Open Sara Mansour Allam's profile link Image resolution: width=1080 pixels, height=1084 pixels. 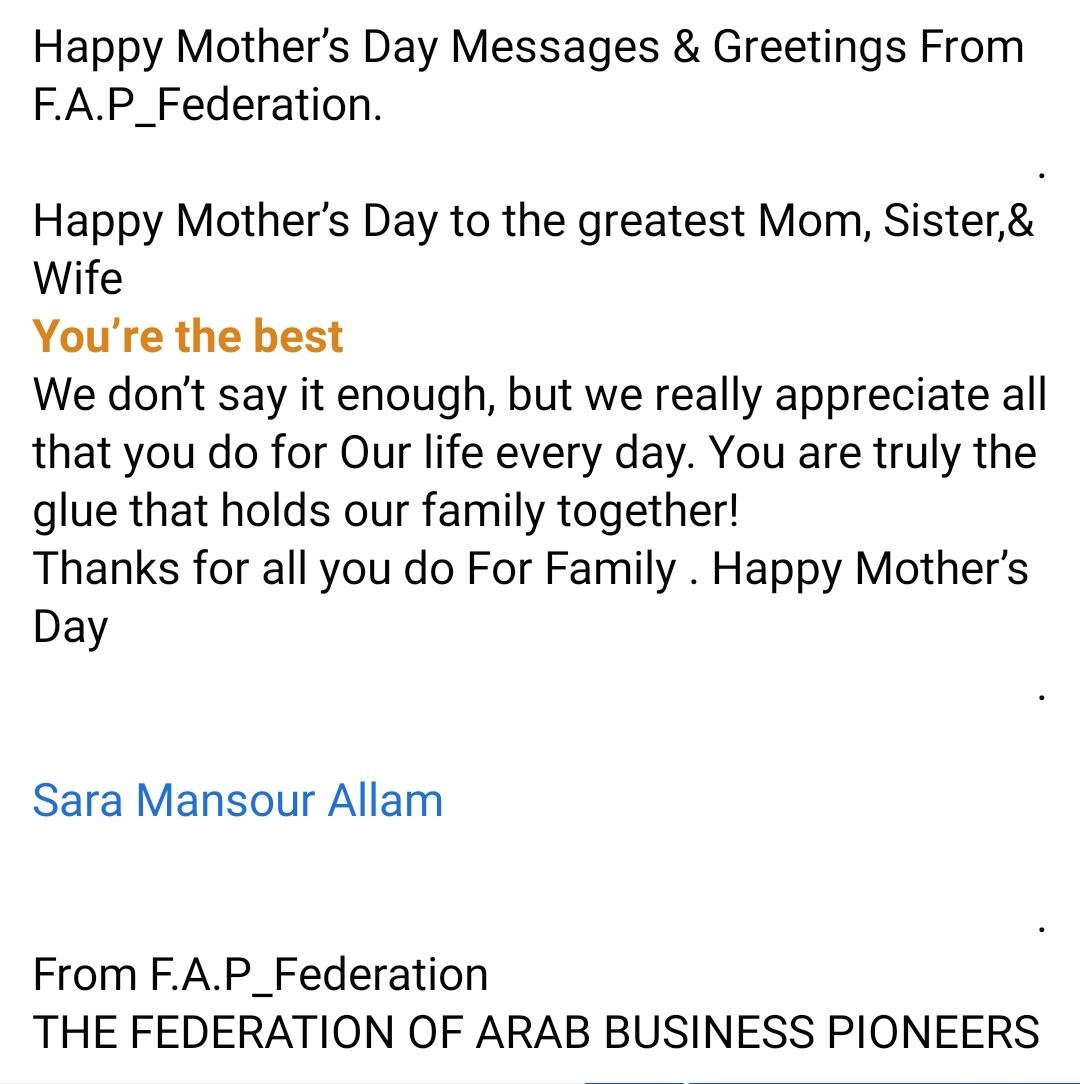pyautogui.click(x=237, y=801)
